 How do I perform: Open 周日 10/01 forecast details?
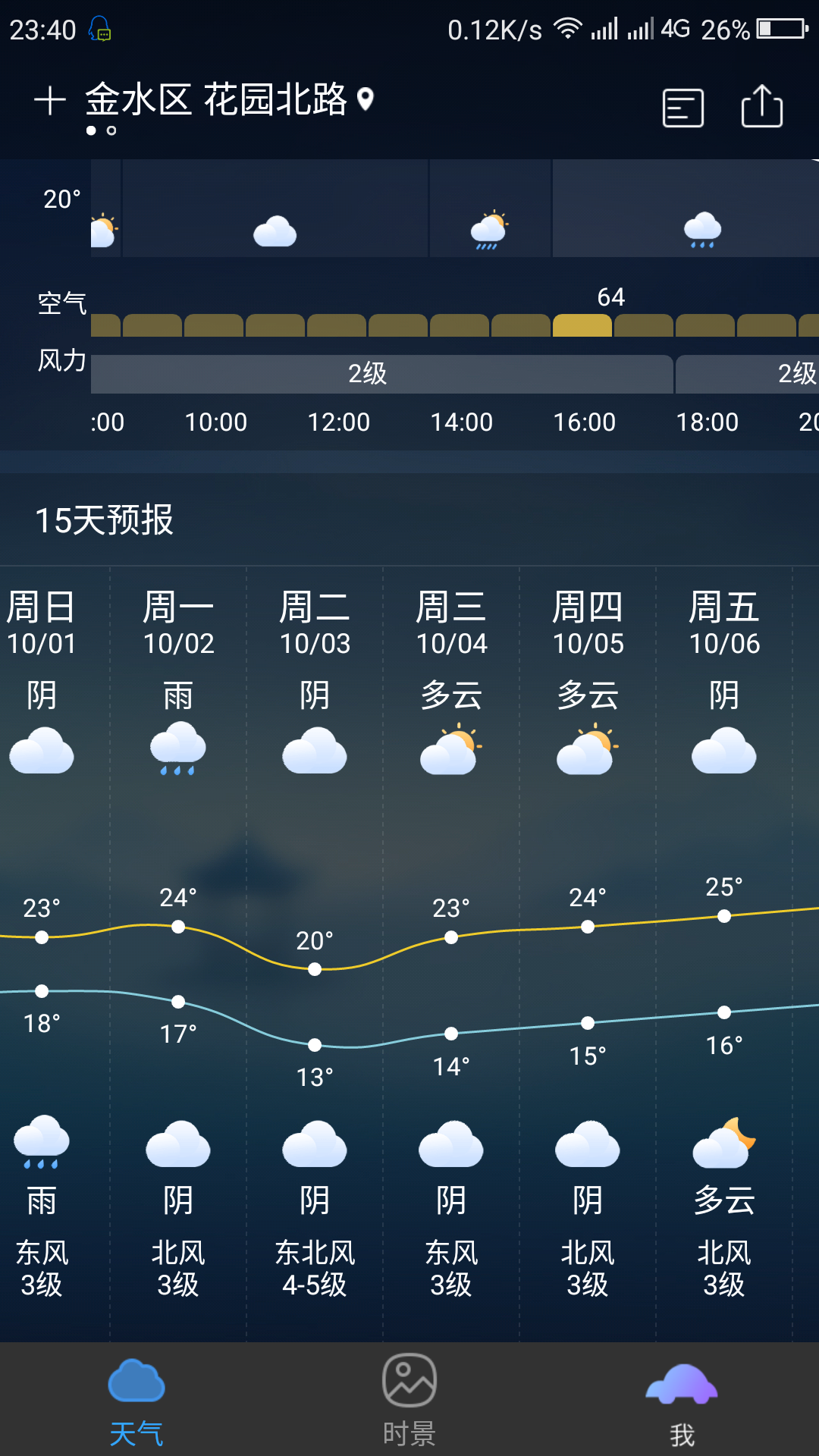42,940
